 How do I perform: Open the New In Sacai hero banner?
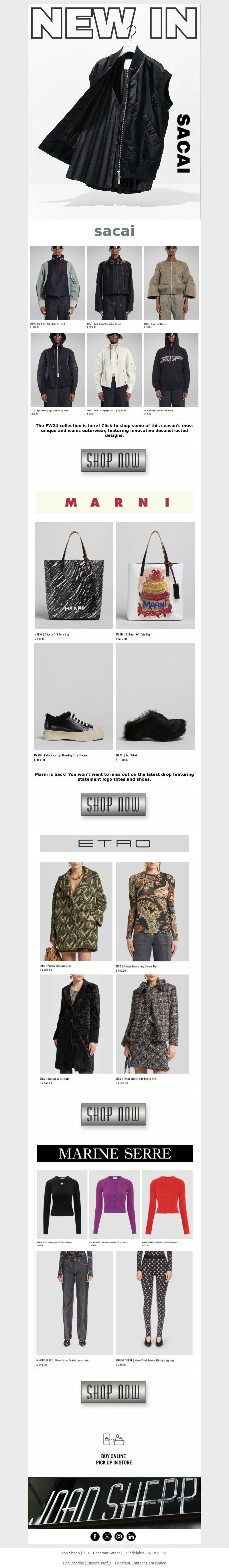pyautogui.click(x=114, y=113)
